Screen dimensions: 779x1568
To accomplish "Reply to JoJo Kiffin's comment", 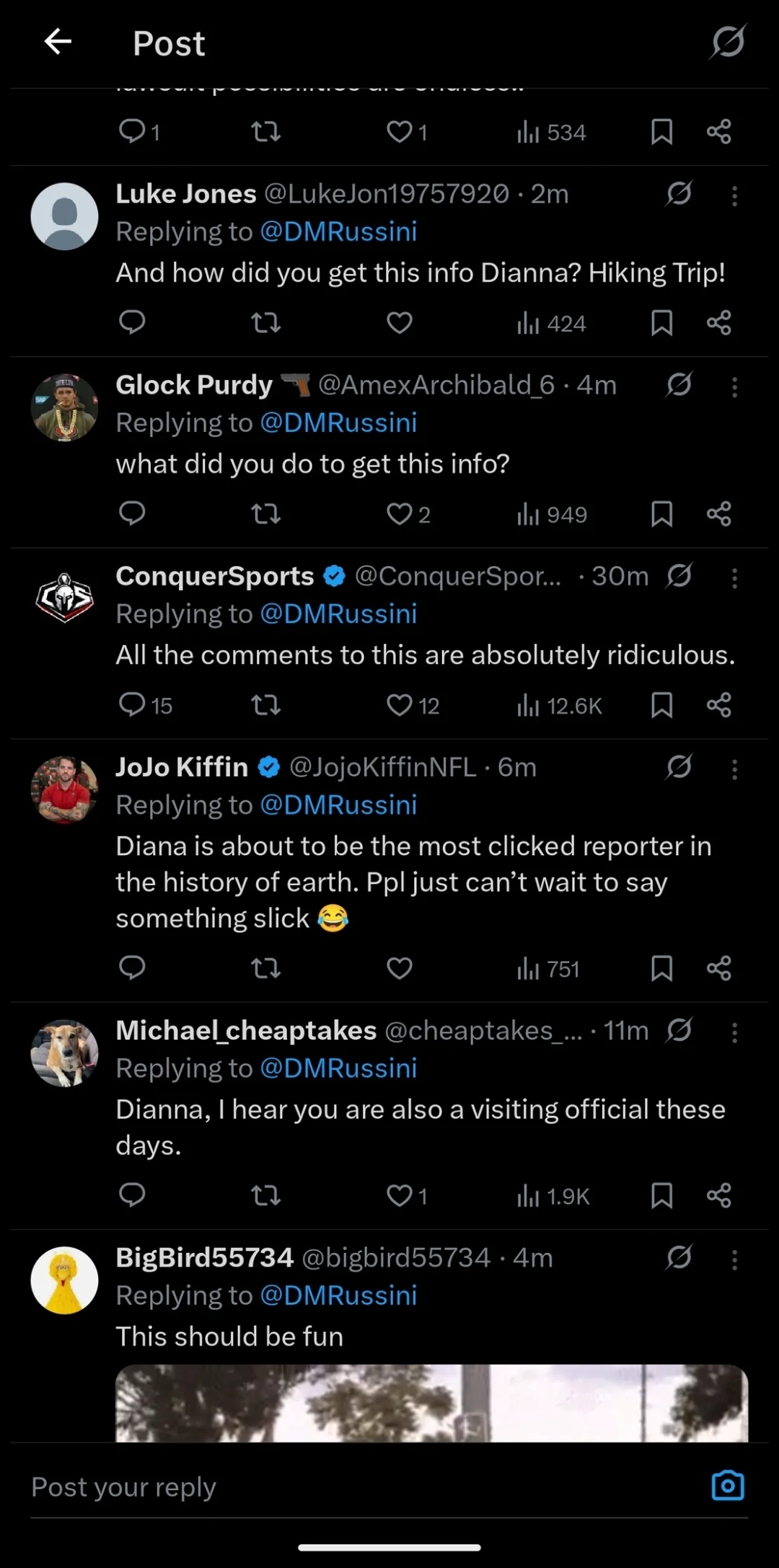I will click(132, 967).
